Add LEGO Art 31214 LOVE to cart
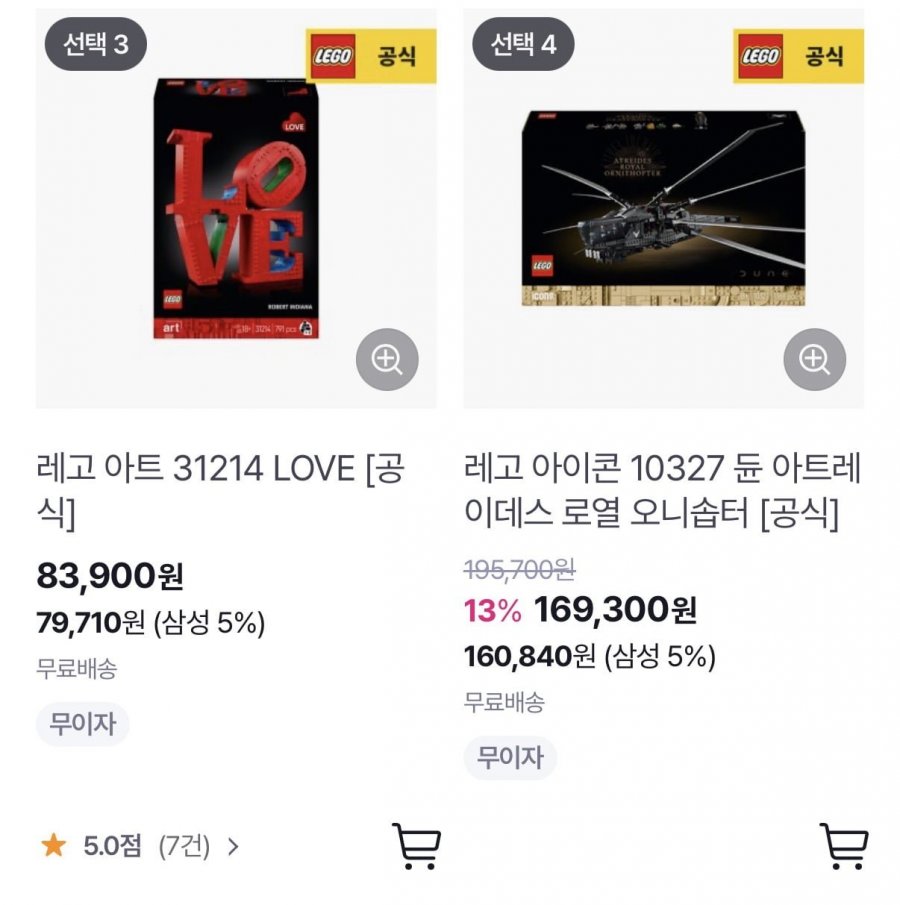 [415, 847]
